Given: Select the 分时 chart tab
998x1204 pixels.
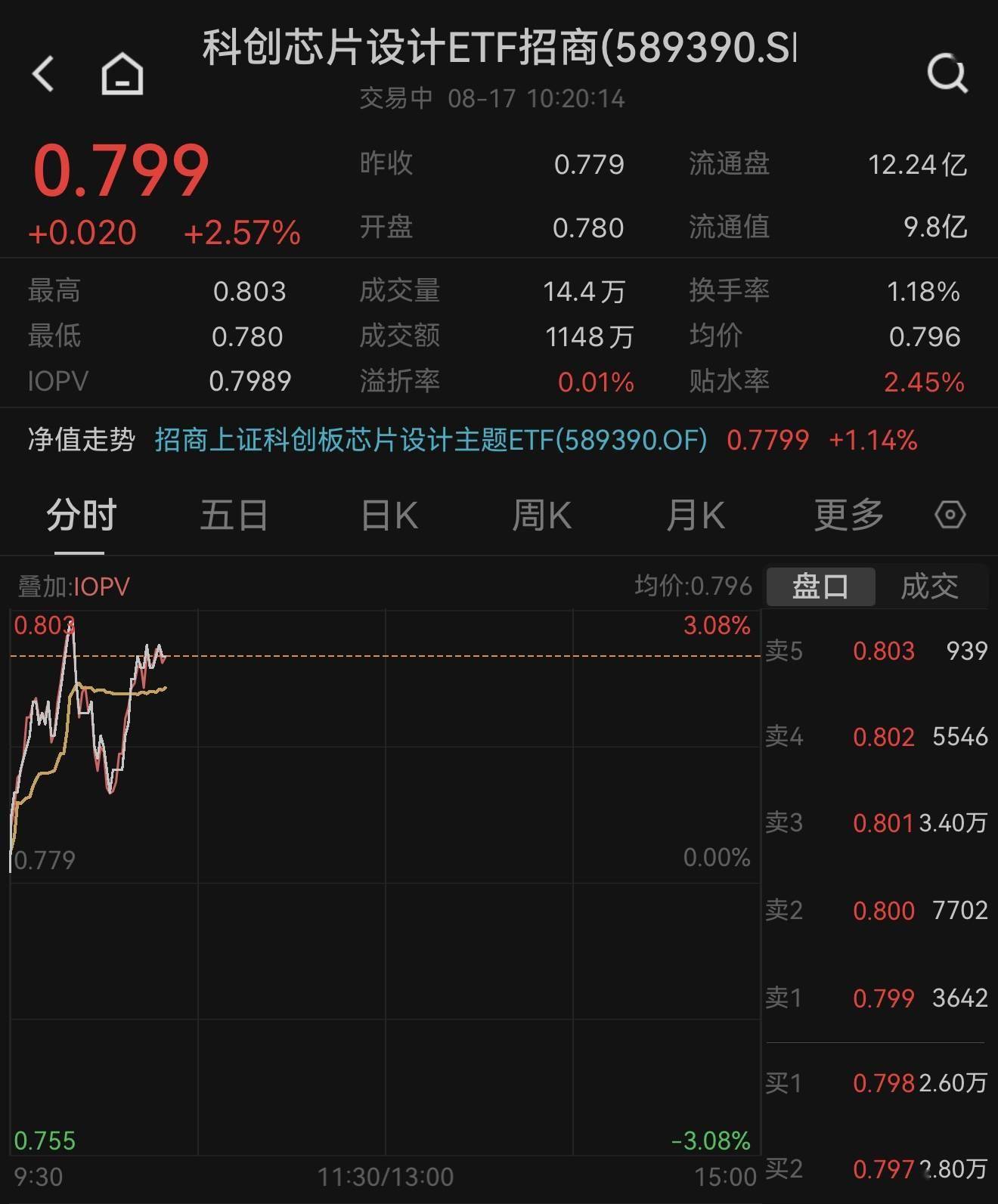Looking at the screenshot, I should 81,515.
